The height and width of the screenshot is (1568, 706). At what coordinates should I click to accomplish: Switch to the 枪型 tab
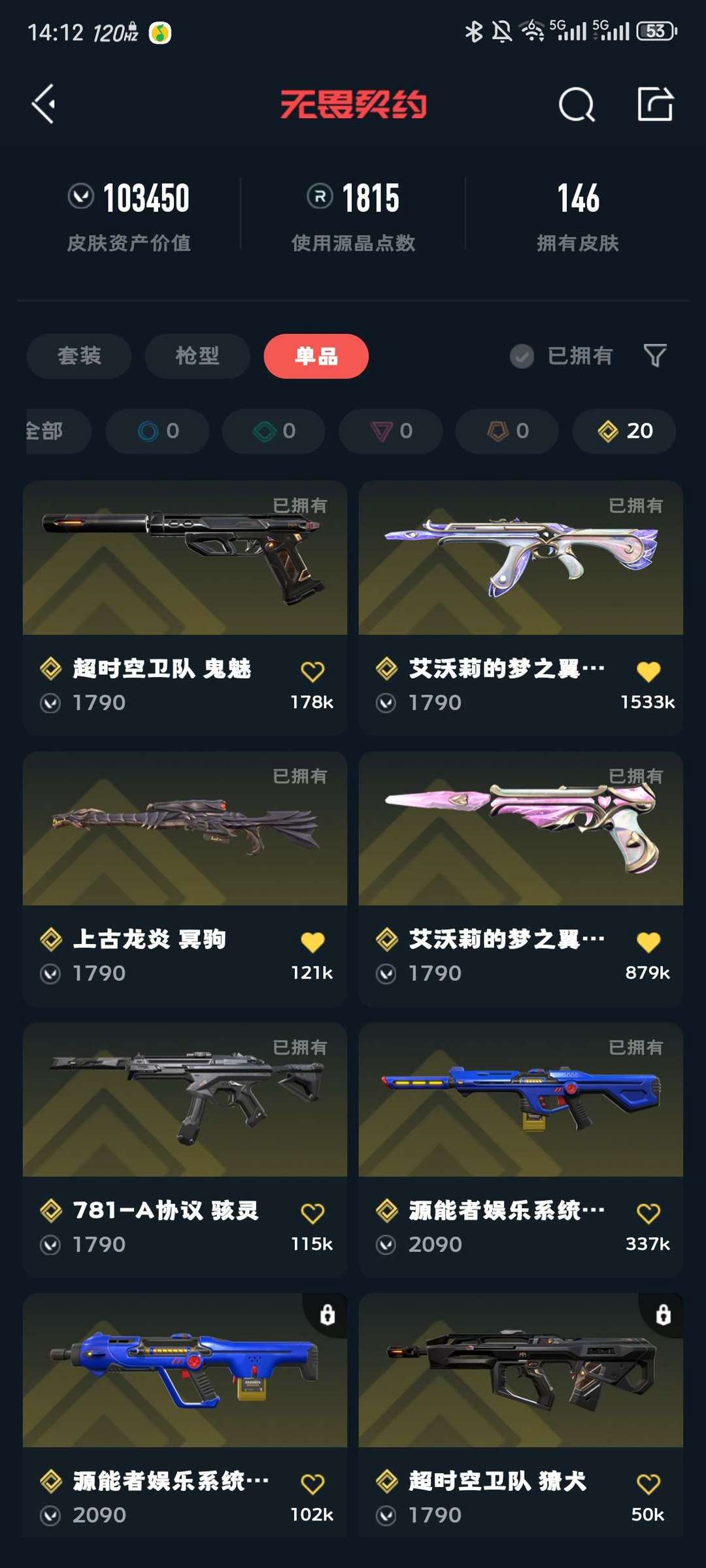pos(197,356)
